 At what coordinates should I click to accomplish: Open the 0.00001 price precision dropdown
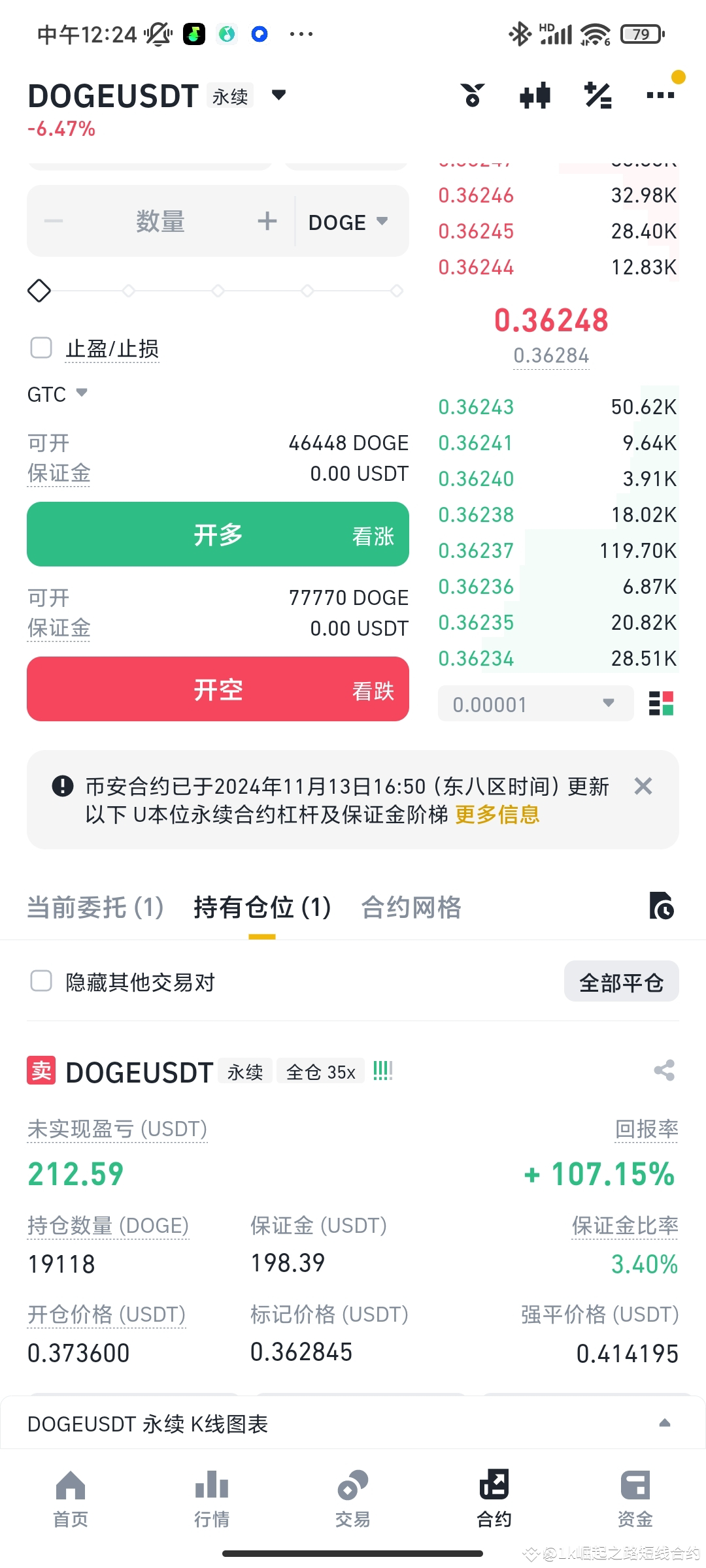pos(535,704)
